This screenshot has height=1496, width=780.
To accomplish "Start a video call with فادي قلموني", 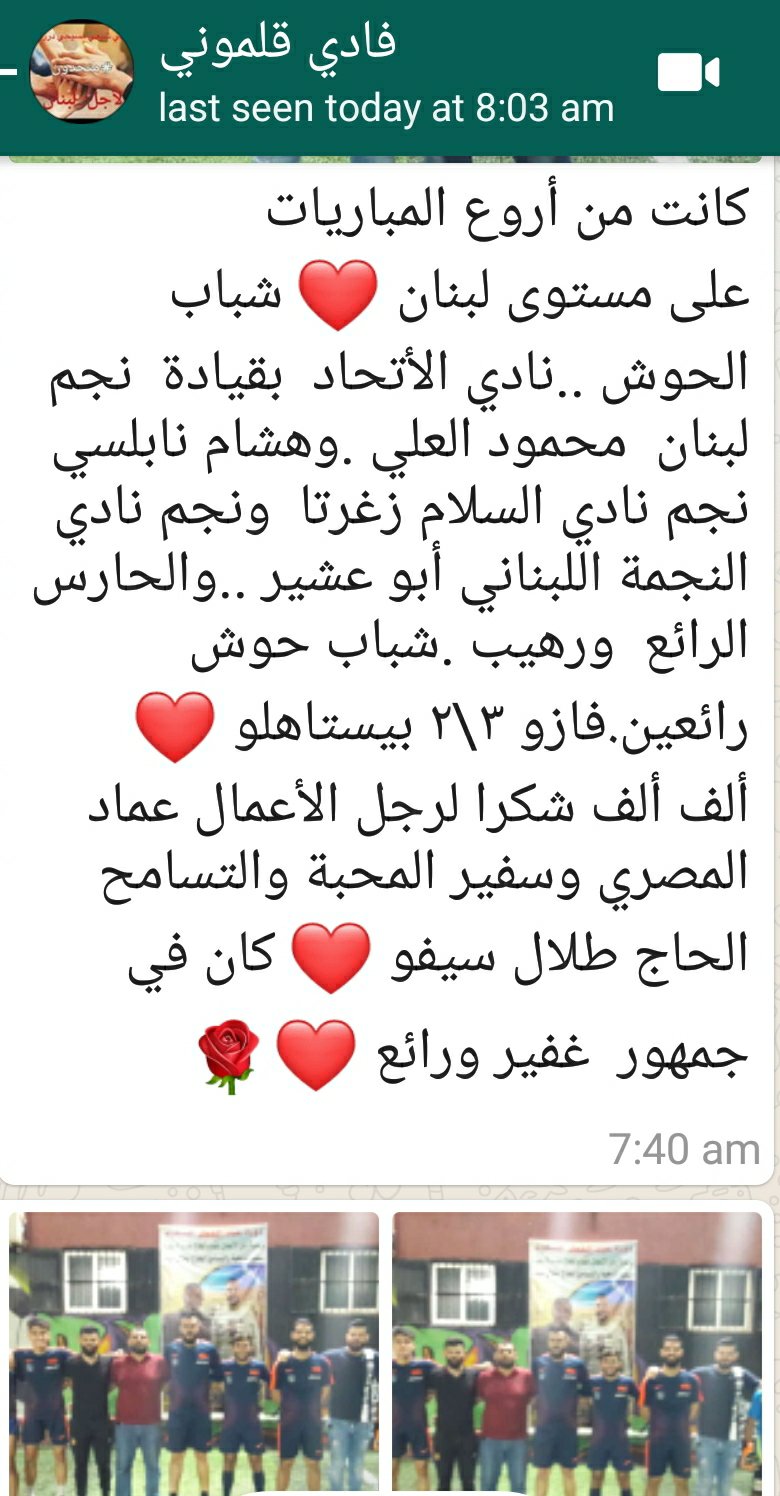I will (x=688, y=74).
